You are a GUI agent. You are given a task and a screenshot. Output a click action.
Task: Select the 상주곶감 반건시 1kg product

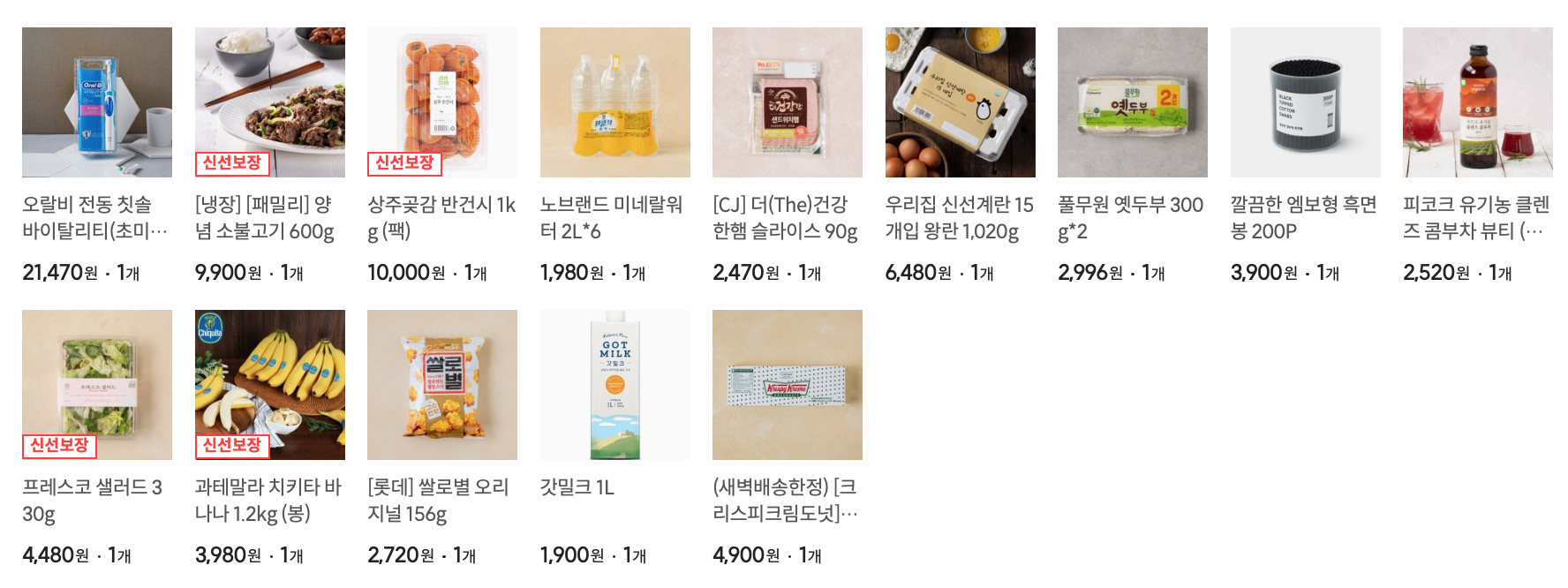click(x=442, y=102)
